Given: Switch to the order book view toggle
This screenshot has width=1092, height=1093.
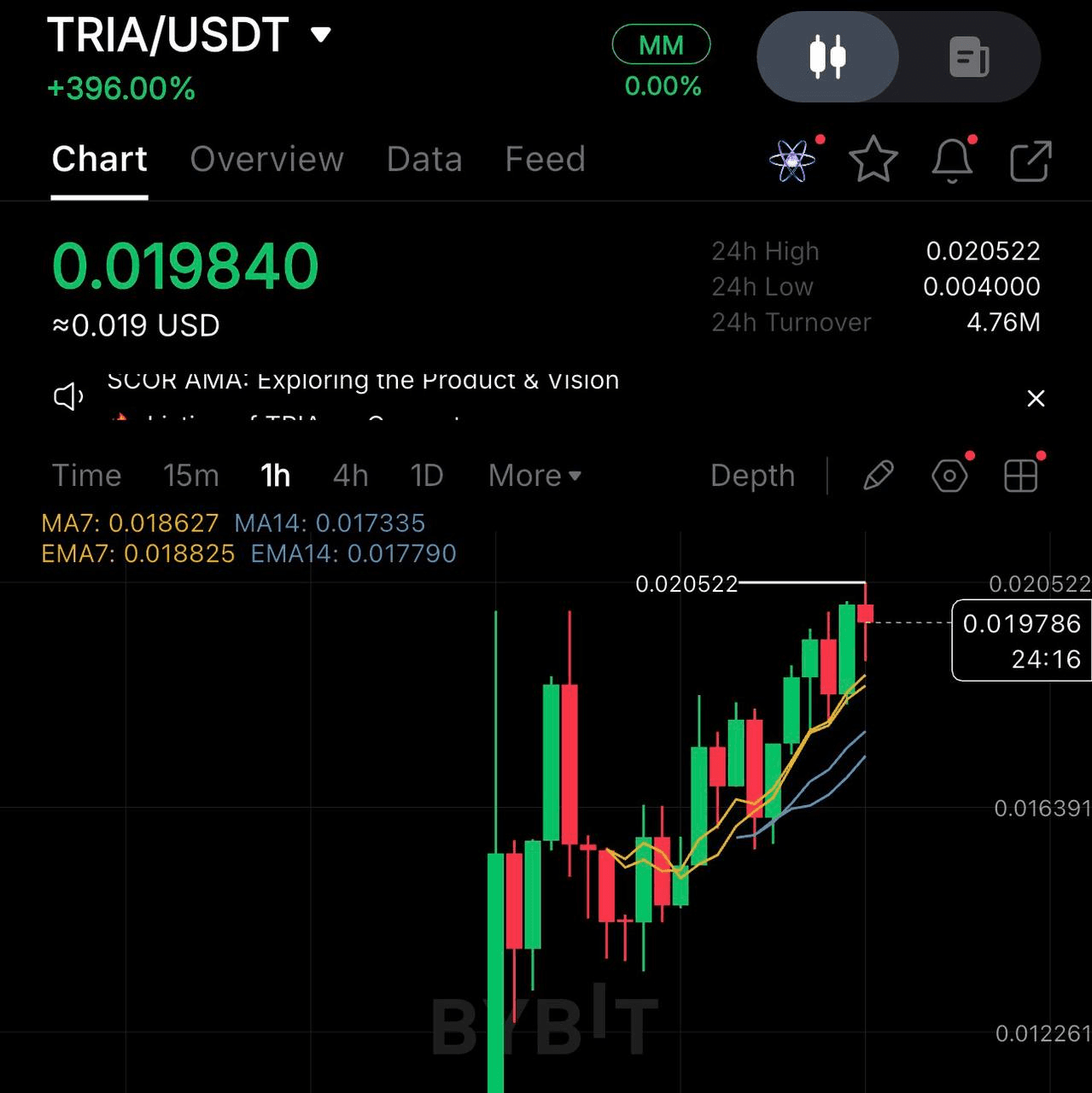Looking at the screenshot, I should tap(969, 57).
